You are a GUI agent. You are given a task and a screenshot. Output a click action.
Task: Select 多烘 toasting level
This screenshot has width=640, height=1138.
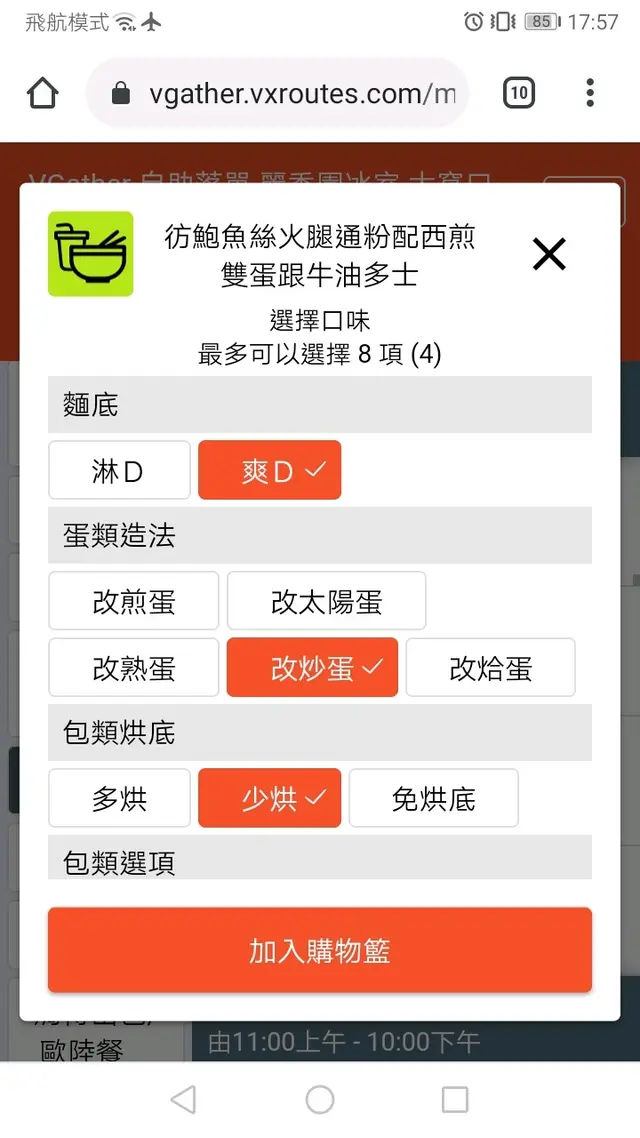point(119,799)
